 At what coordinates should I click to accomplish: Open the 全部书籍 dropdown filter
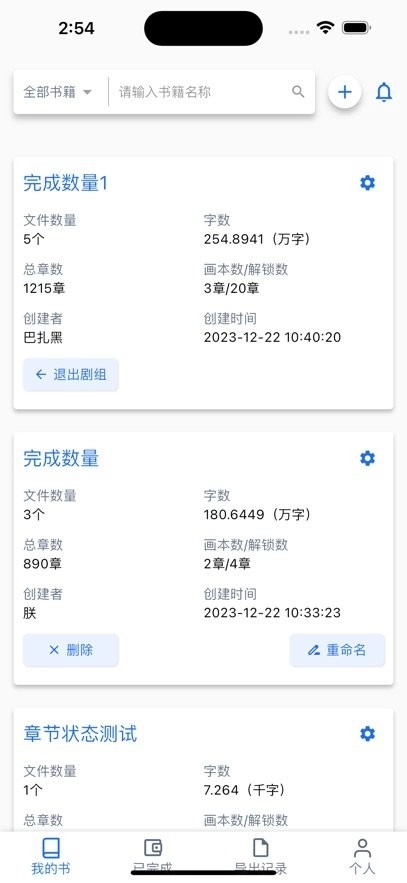57,92
